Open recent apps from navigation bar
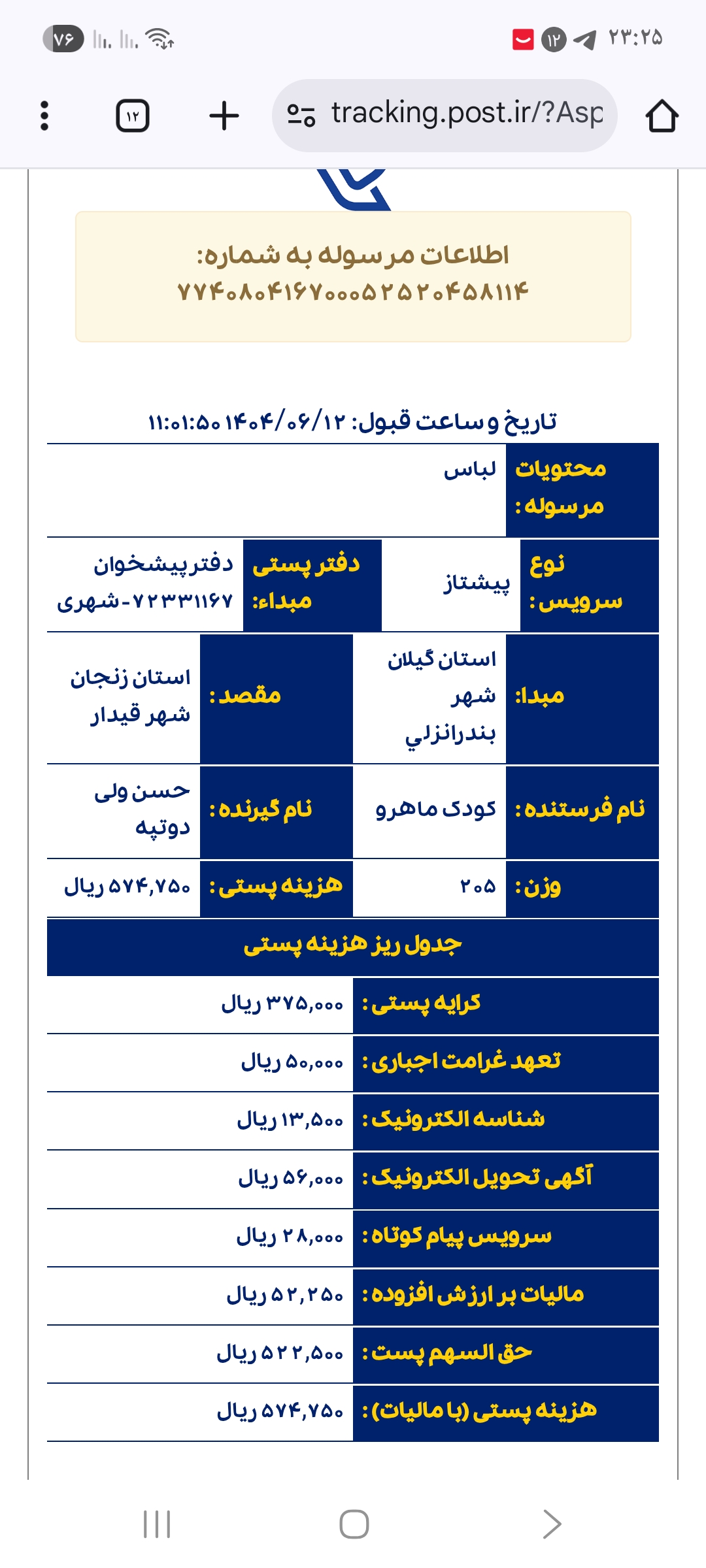This screenshot has height=1568, width=706. point(157,1524)
